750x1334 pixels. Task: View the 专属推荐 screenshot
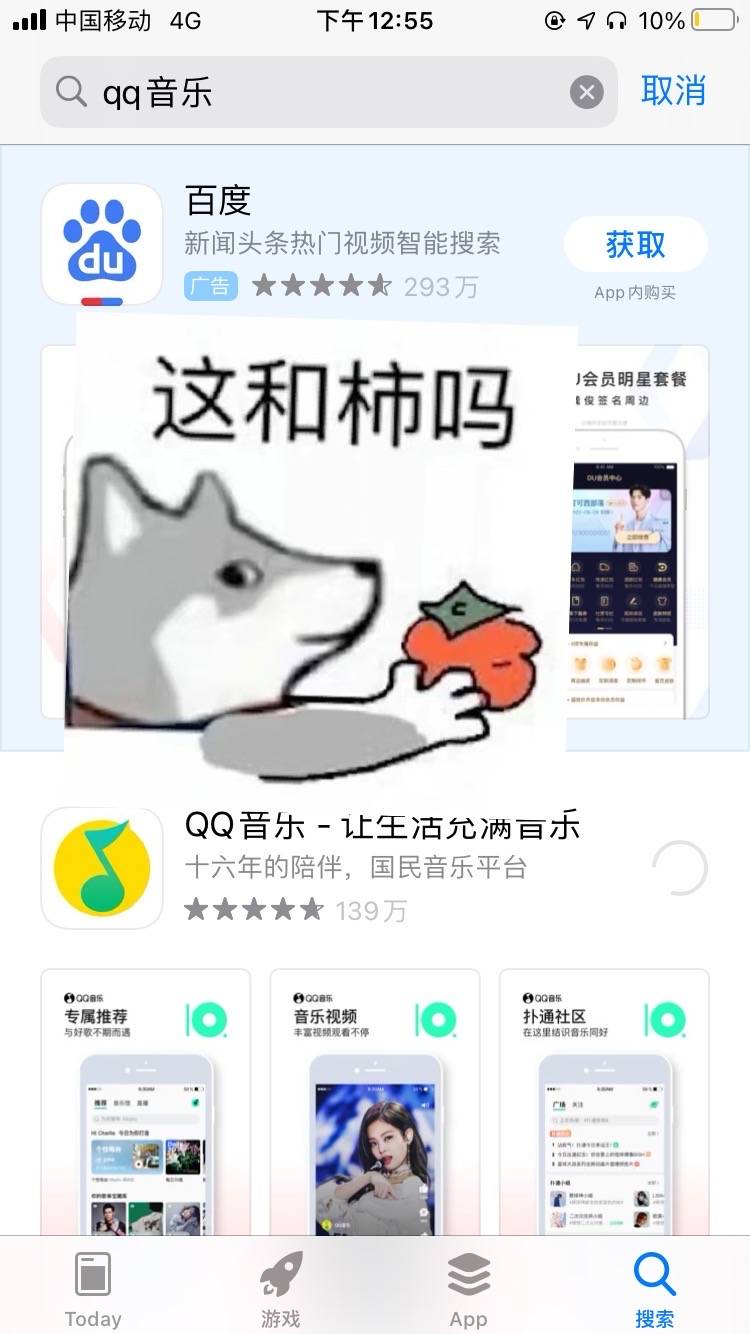[145, 1100]
